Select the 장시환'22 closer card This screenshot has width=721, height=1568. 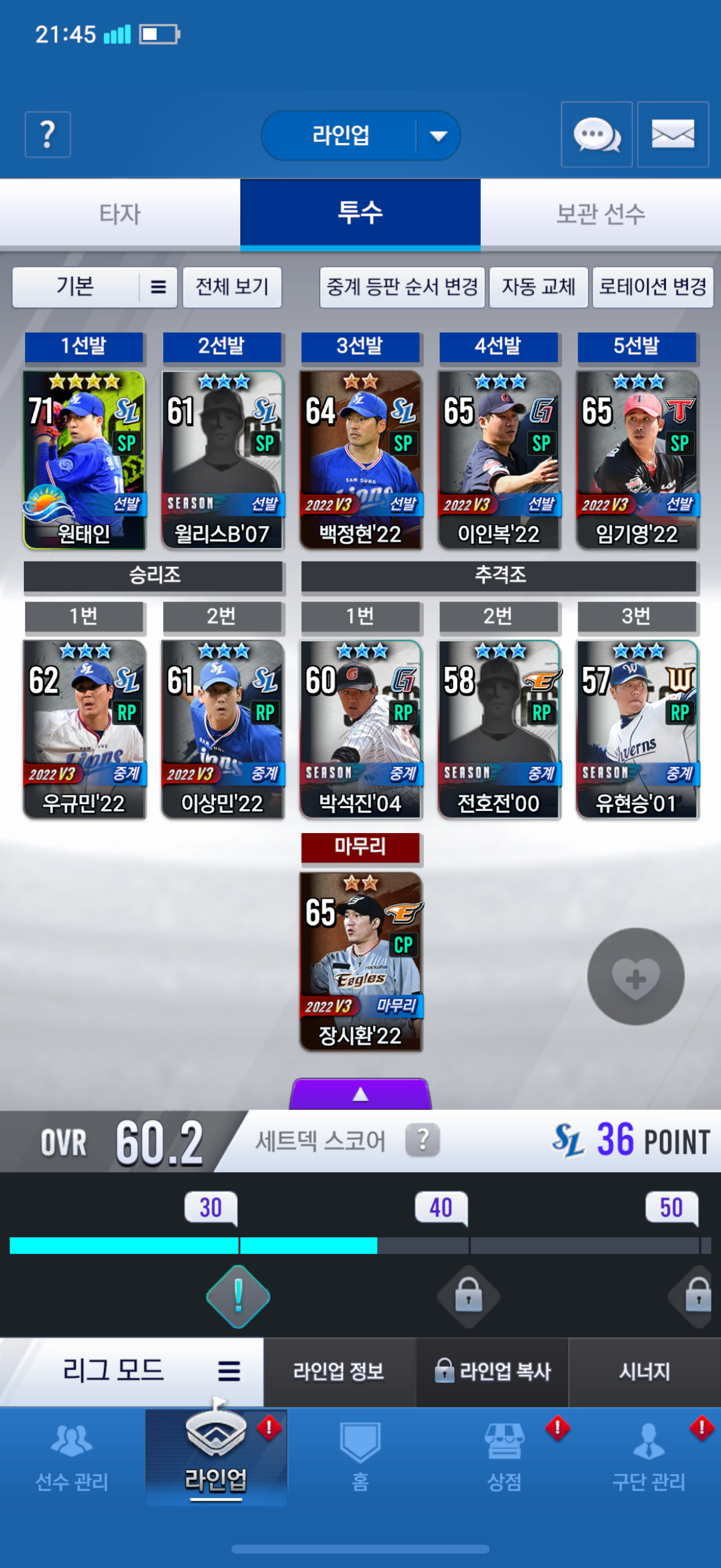coord(360,960)
